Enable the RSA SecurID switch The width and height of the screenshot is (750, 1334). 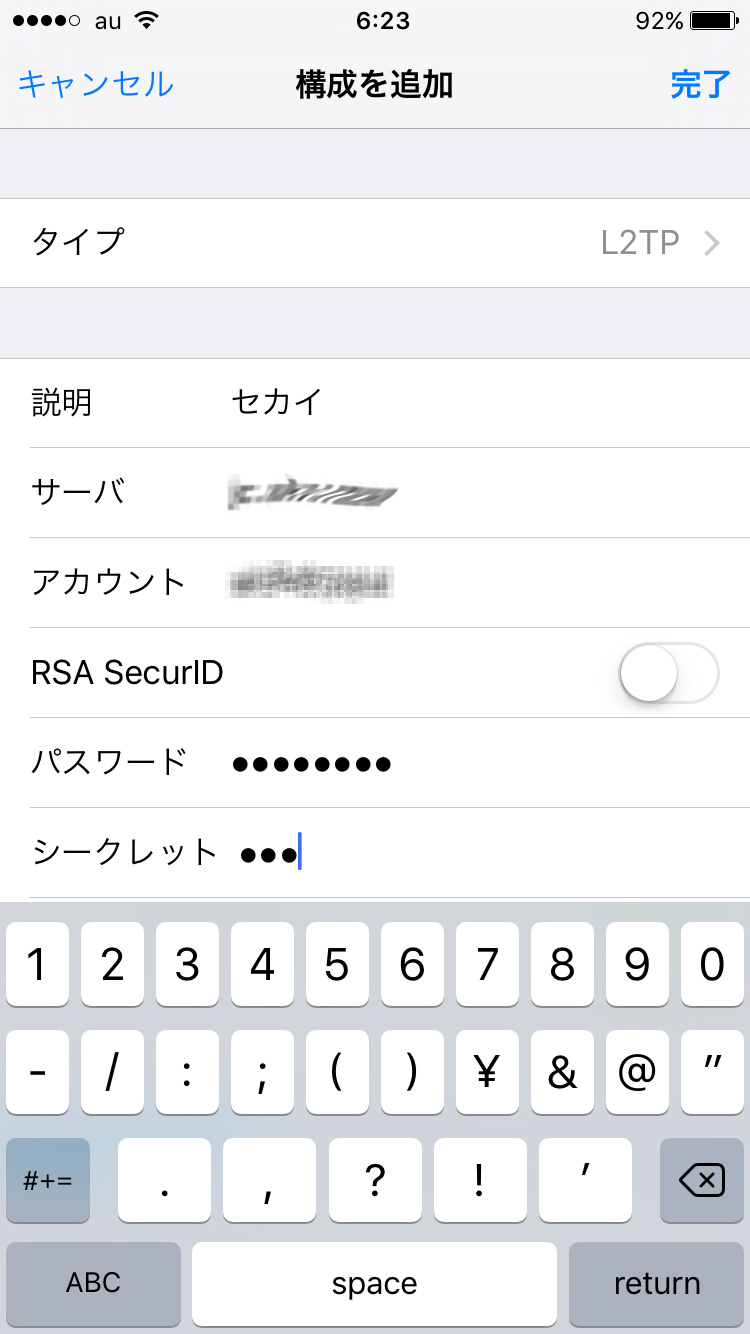point(669,673)
